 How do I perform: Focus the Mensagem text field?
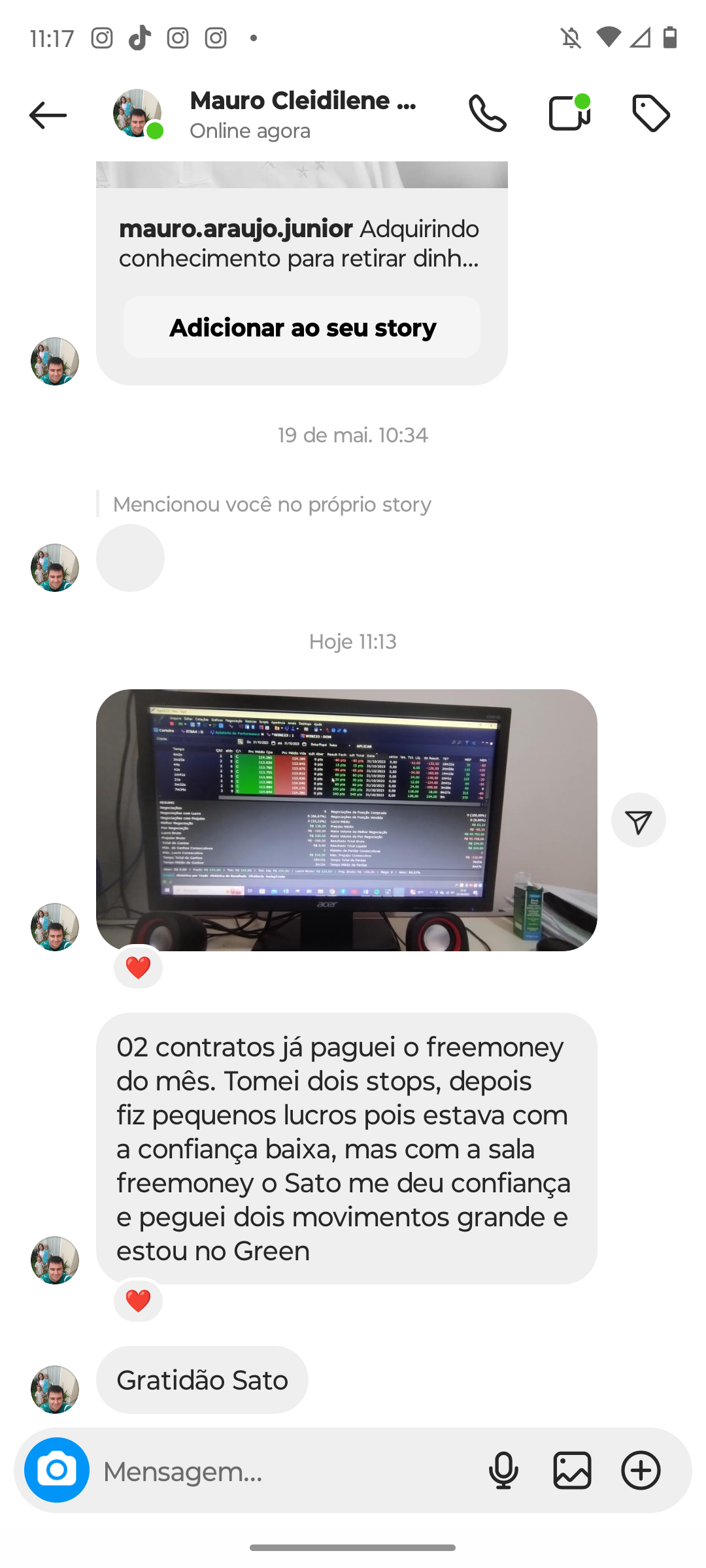[x=288, y=1471]
